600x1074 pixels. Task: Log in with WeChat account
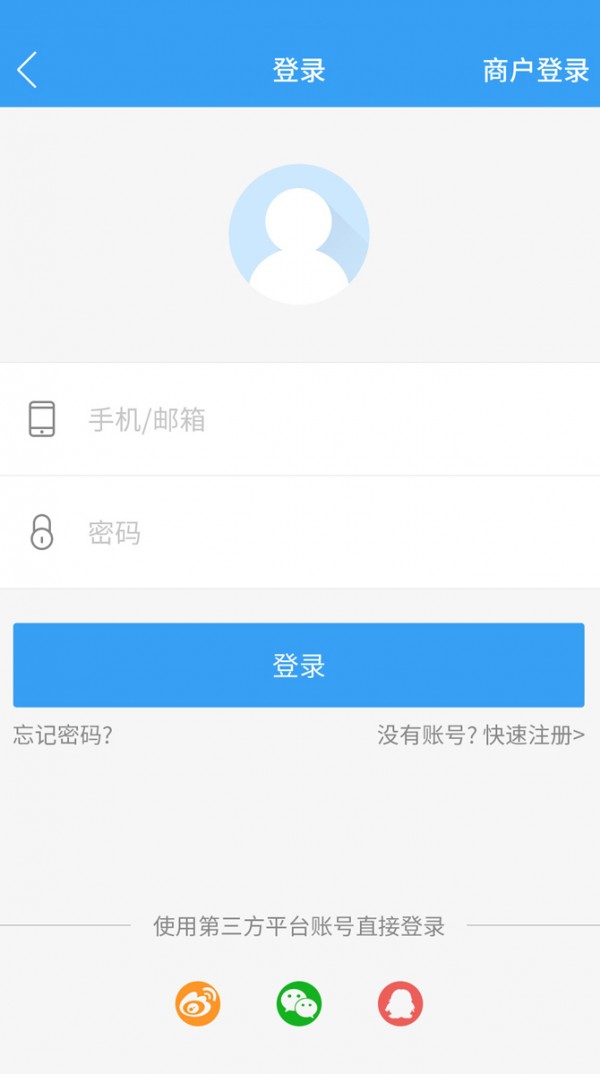click(299, 1004)
